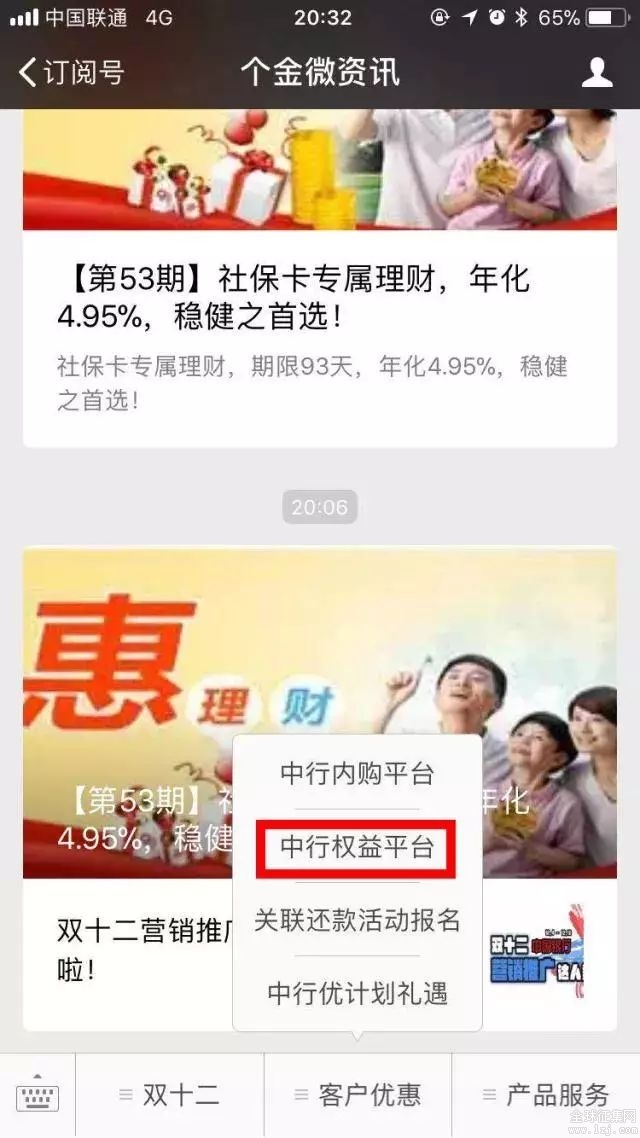
Task: Open 中行优计划礼遇 menu option
Action: [357, 993]
